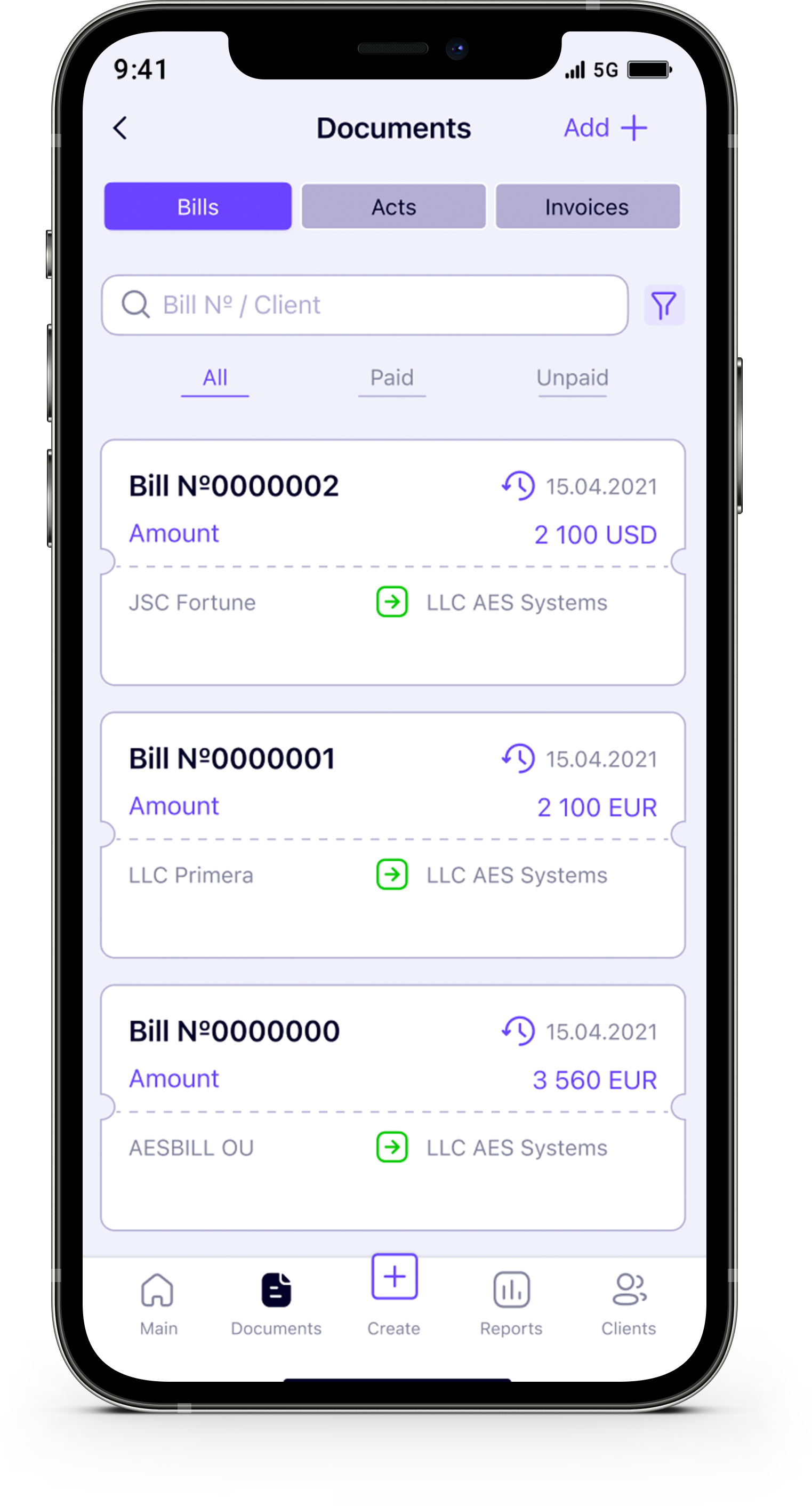The height and width of the screenshot is (1506, 812).
Task: Open the filter options
Action: click(x=664, y=305)
